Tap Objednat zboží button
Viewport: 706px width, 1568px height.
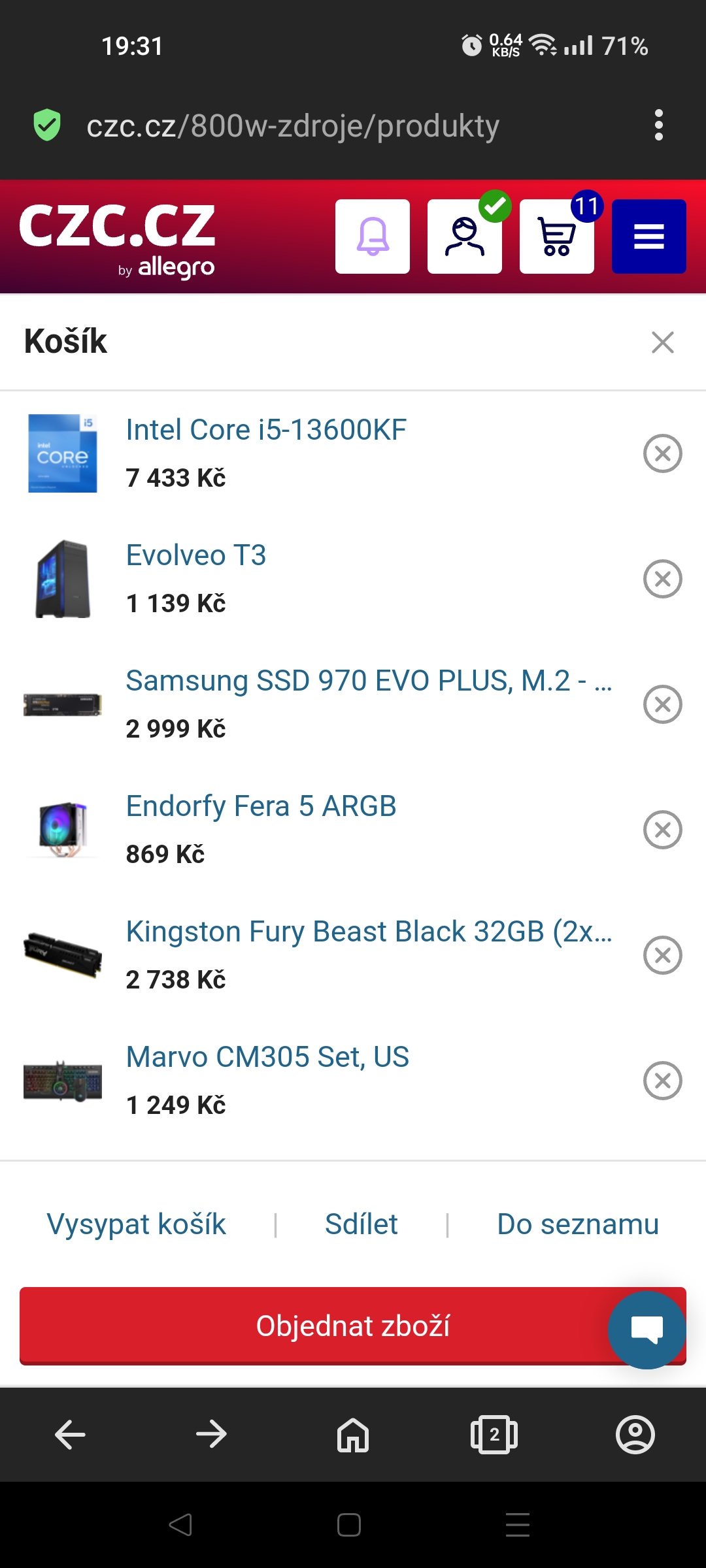(x=314, y=1326)
